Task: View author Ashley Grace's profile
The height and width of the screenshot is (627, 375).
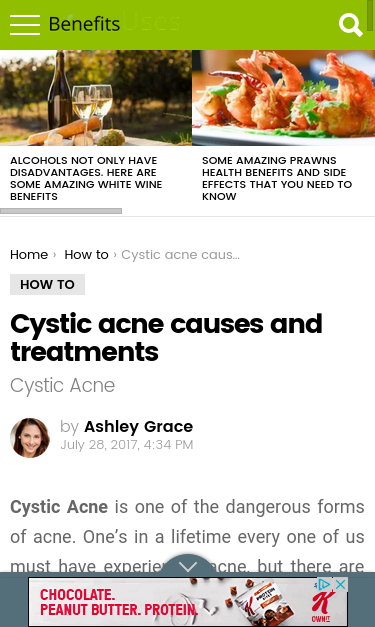Action: point(138,426)
